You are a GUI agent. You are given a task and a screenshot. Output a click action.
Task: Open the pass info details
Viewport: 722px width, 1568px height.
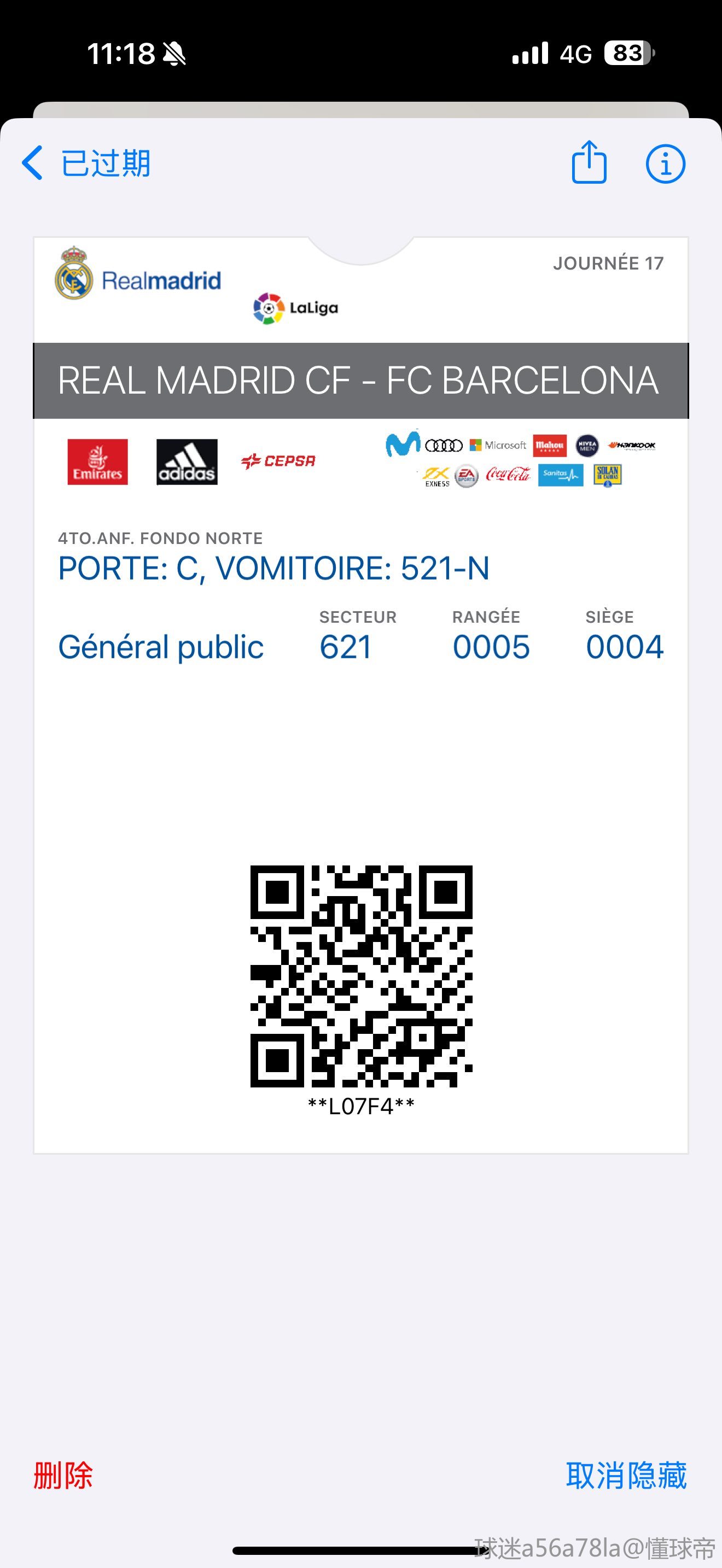[665, 163]
